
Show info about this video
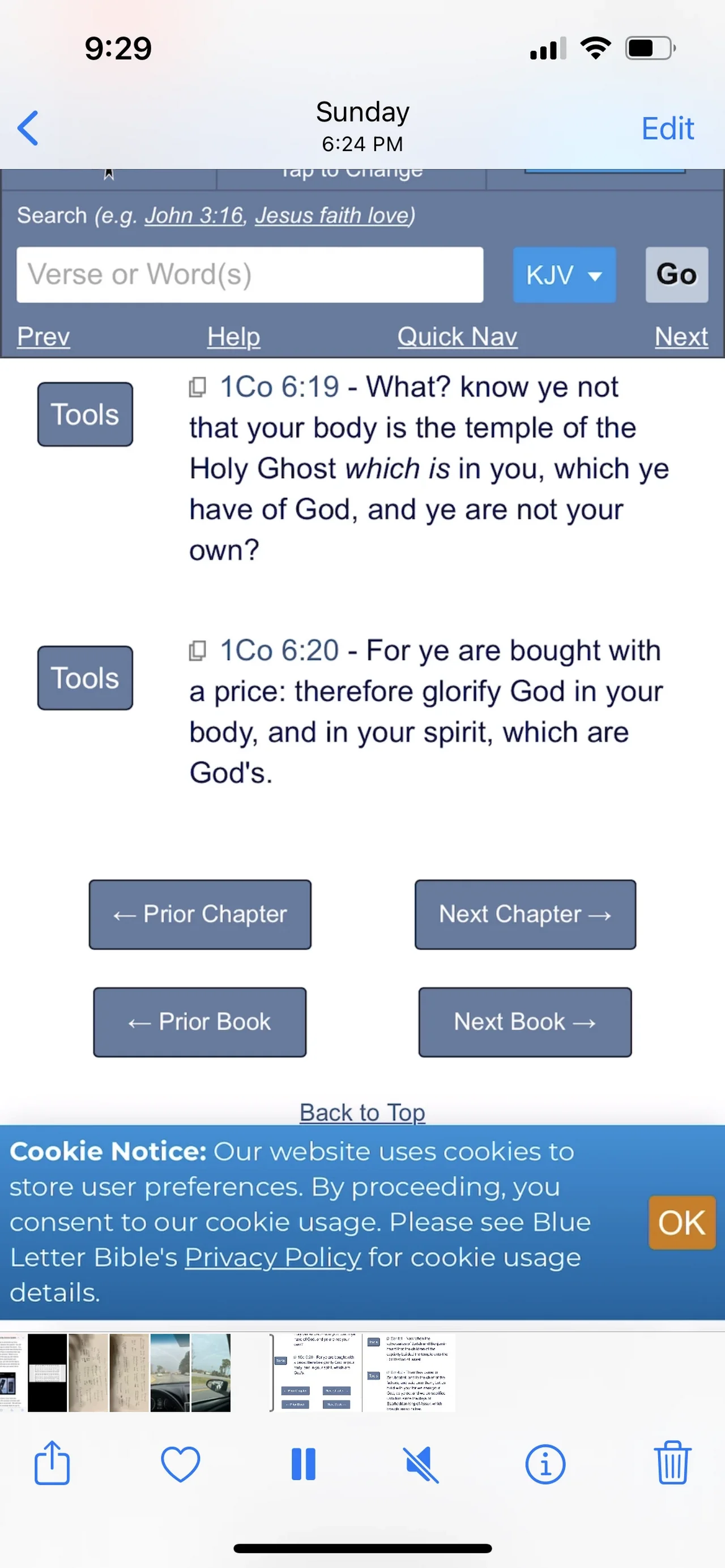[x=545, y=1464]
